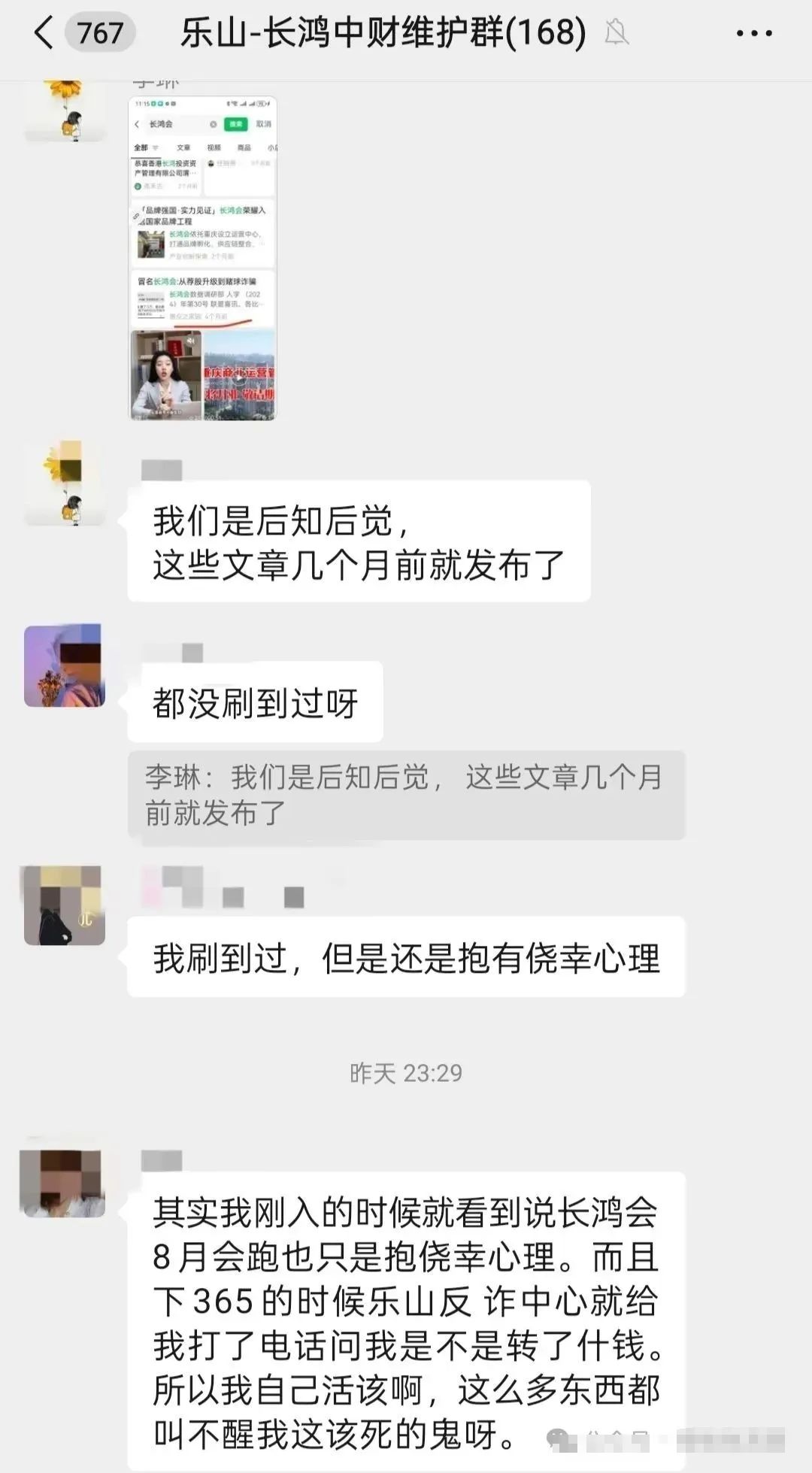The image size is (812, 1473).
Task: Open the group chat overflow menu
Action: 753,33
